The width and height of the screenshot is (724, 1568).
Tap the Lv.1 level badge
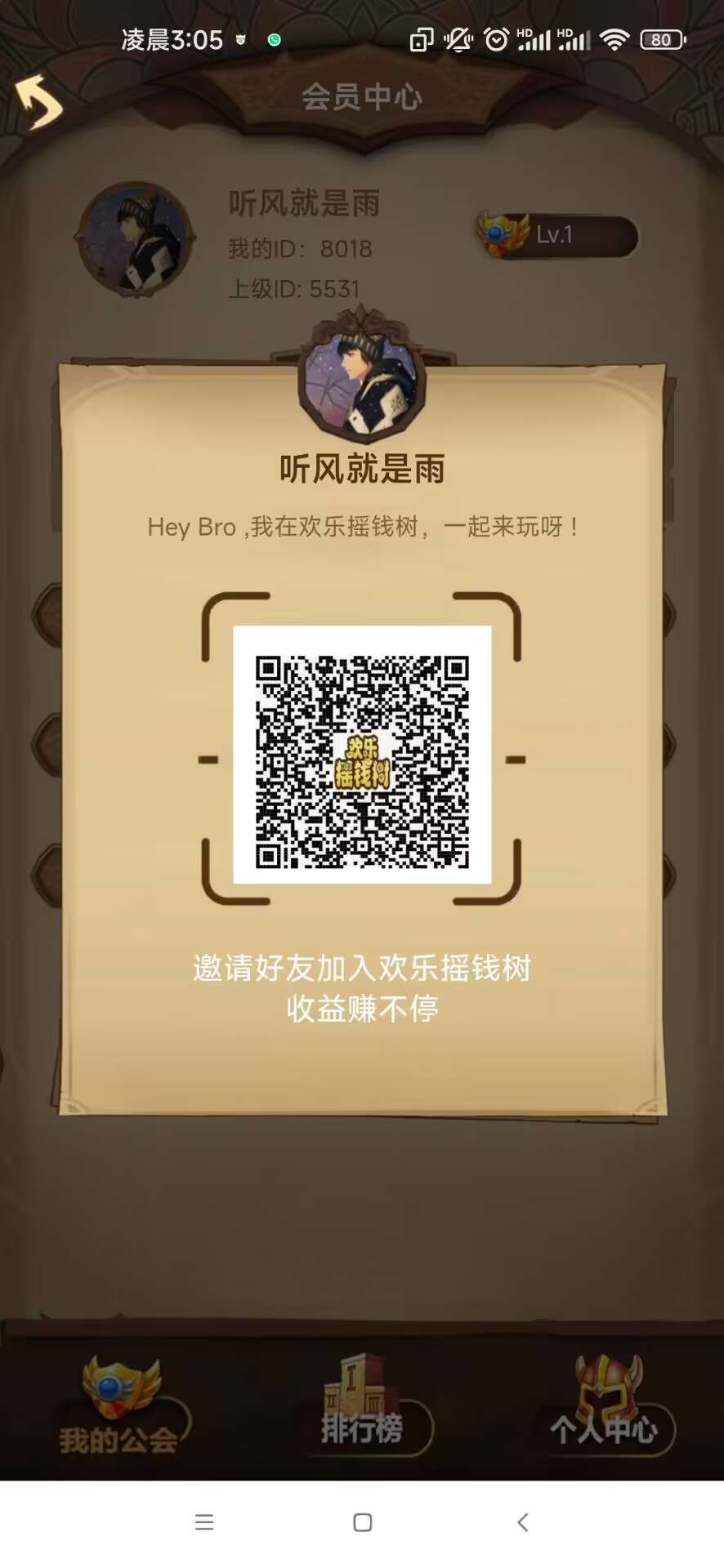[557, 235]
